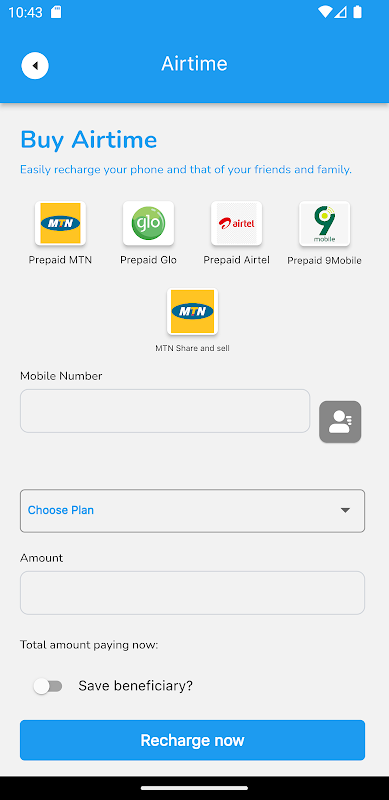Viewport: 389px width, 800px height.
Task: Open contacts picker icon
Action: 340,421
